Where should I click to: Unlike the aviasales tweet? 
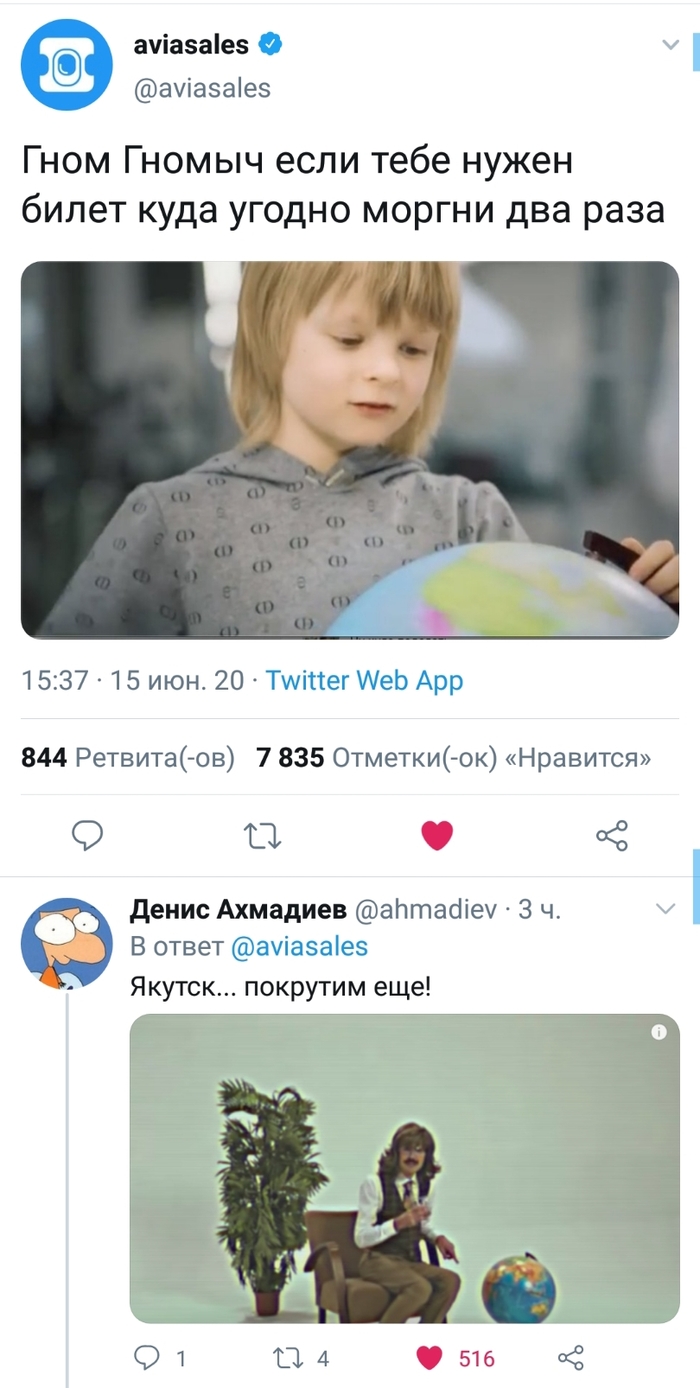pyautogui.click(x=437, y=834)
